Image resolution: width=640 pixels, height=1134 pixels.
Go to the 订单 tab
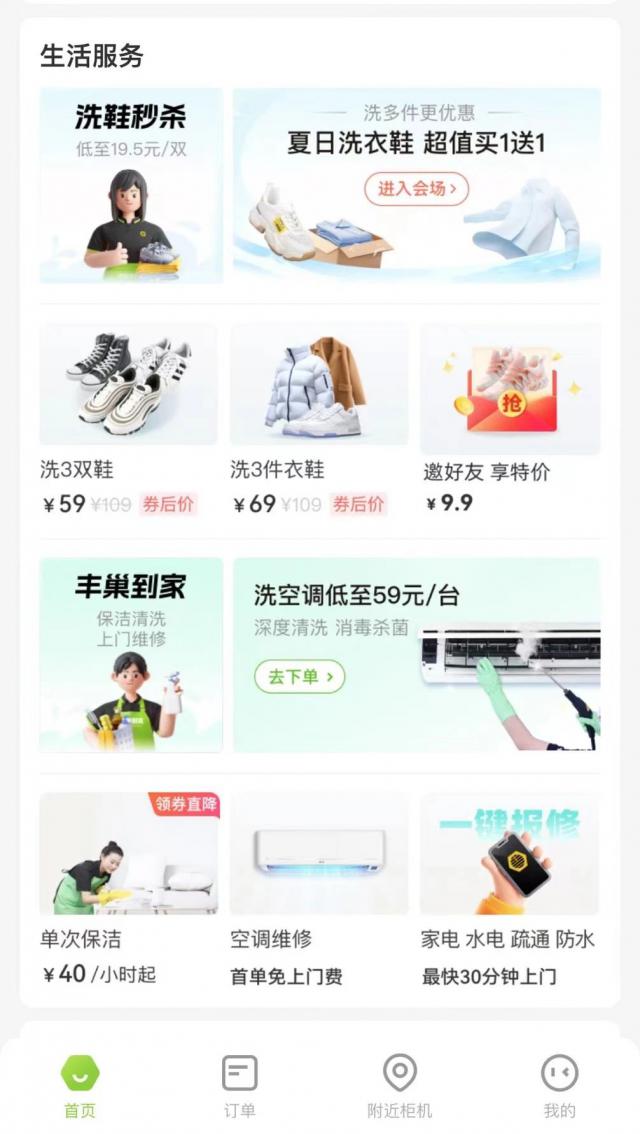(x=240, y=1085)
